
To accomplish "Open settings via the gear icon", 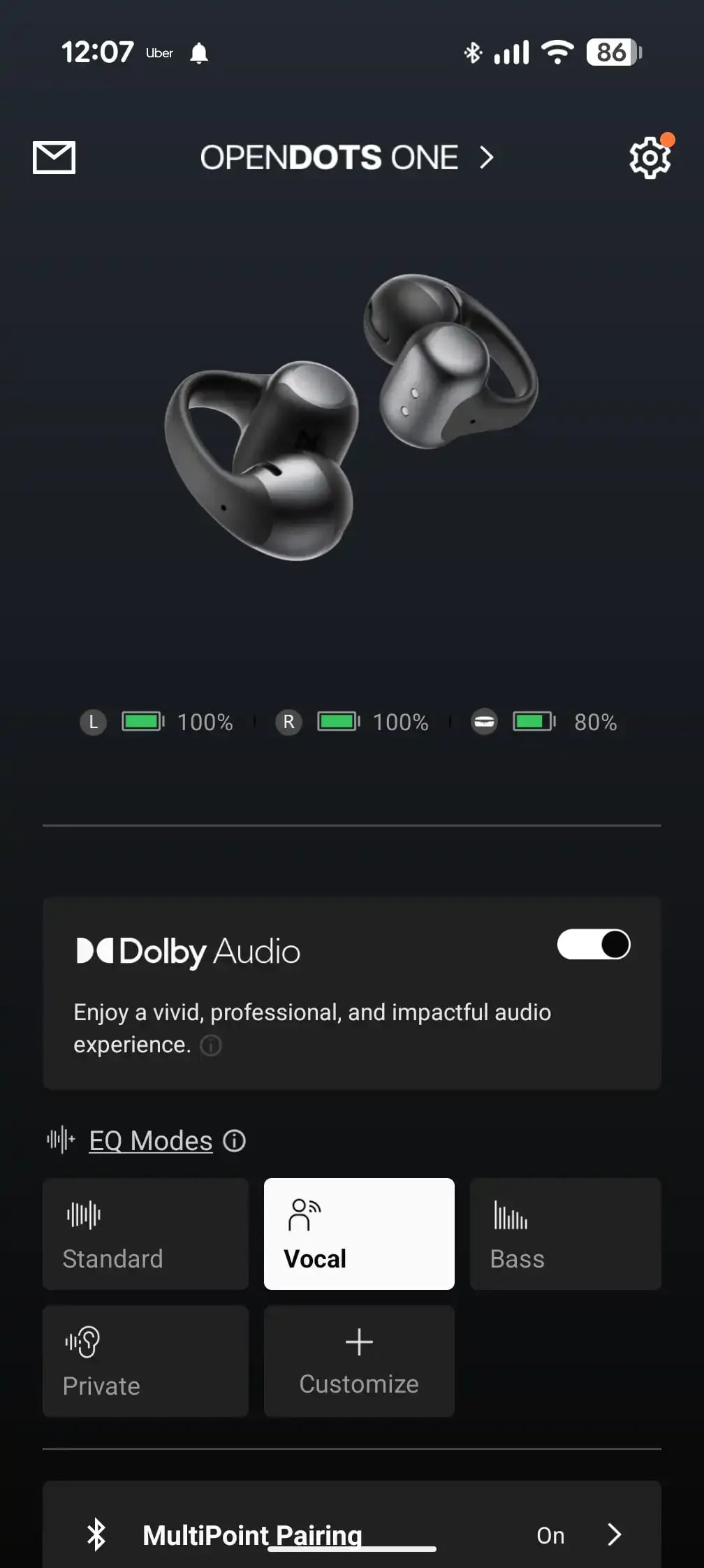I will [x=650, y=157].
